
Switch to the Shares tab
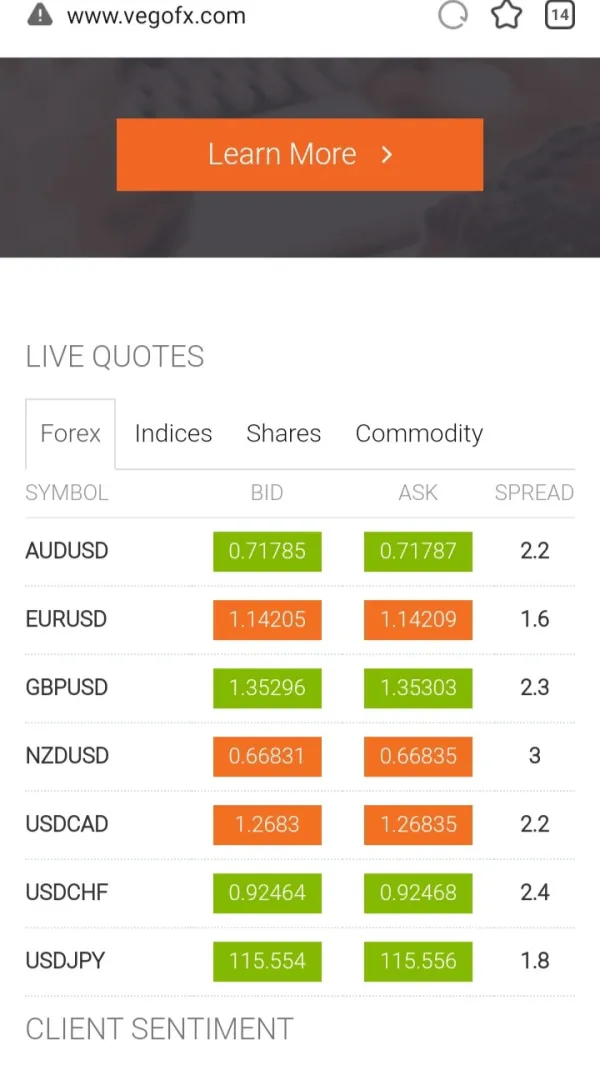tap(283, 434)
